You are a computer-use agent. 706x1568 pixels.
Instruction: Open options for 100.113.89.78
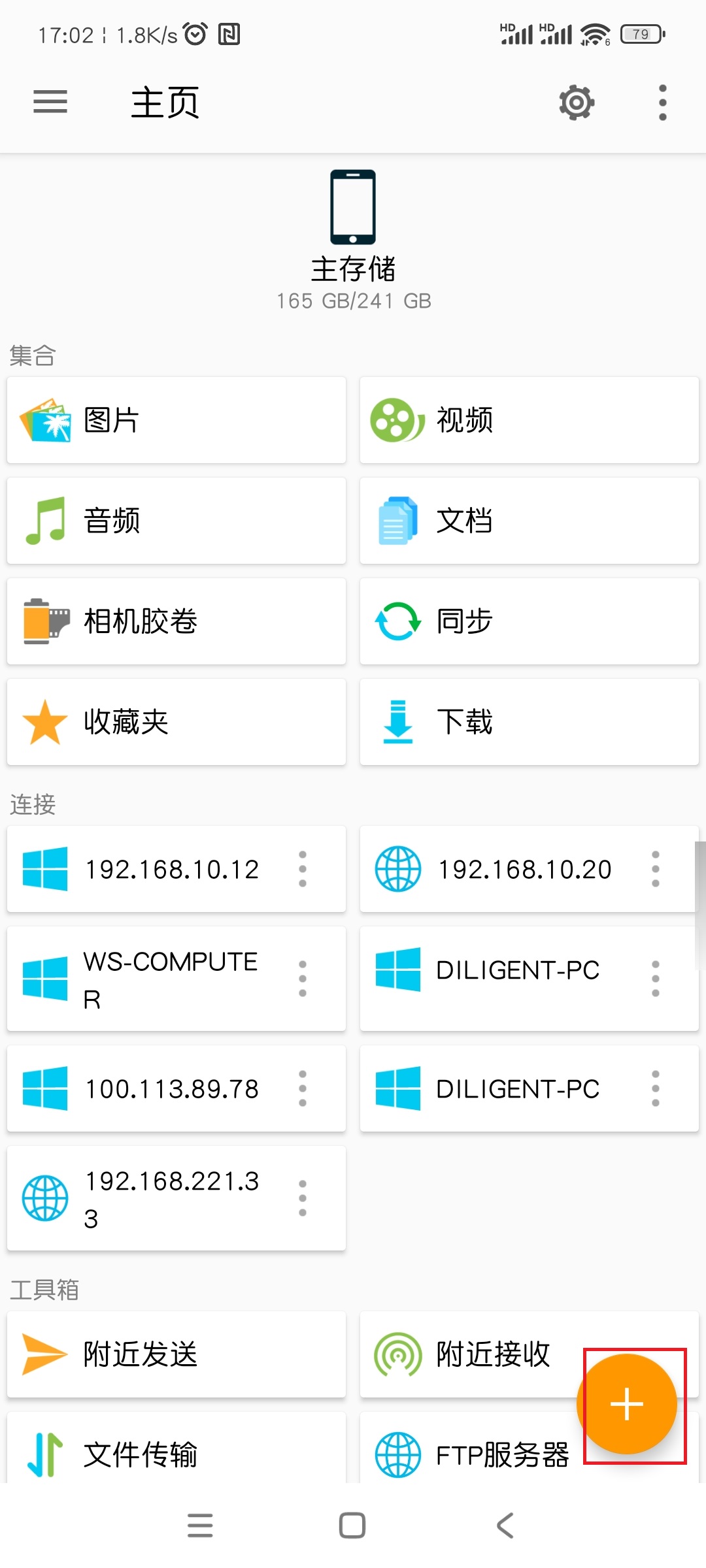(303, 1088)
